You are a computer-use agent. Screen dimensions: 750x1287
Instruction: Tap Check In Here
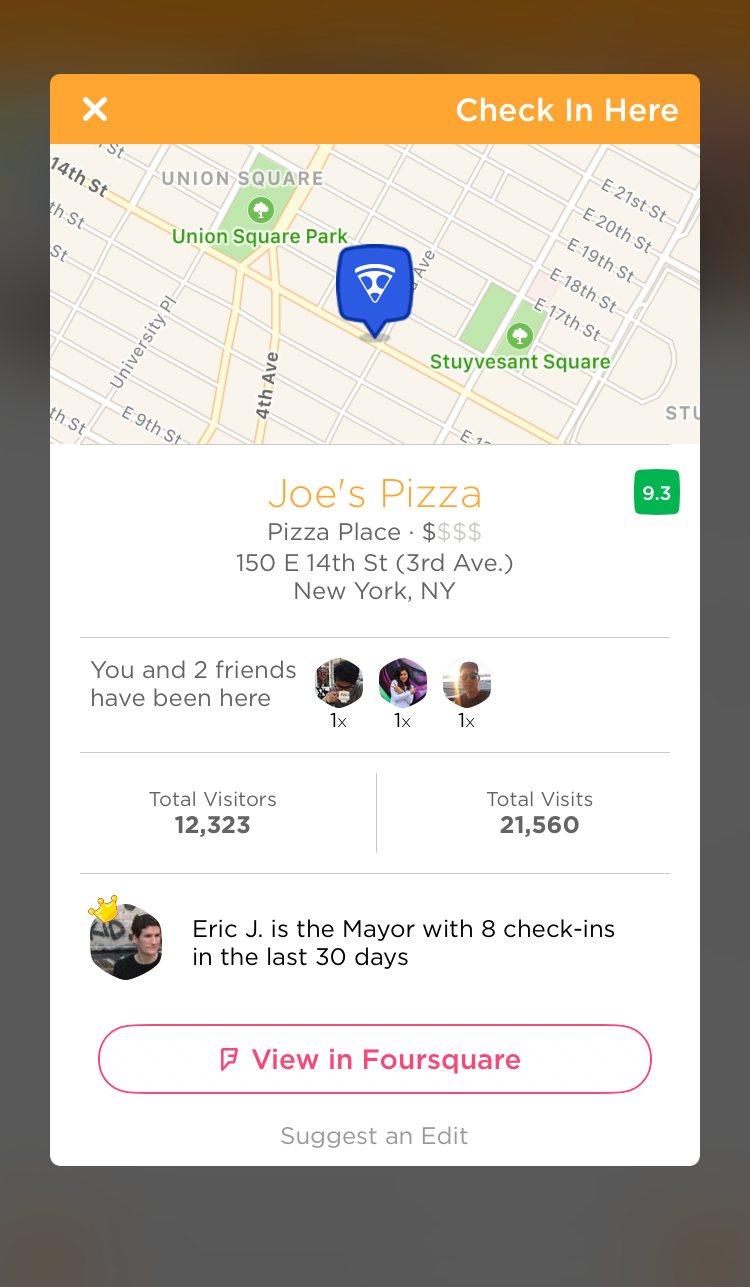click(x=566, y=110)
